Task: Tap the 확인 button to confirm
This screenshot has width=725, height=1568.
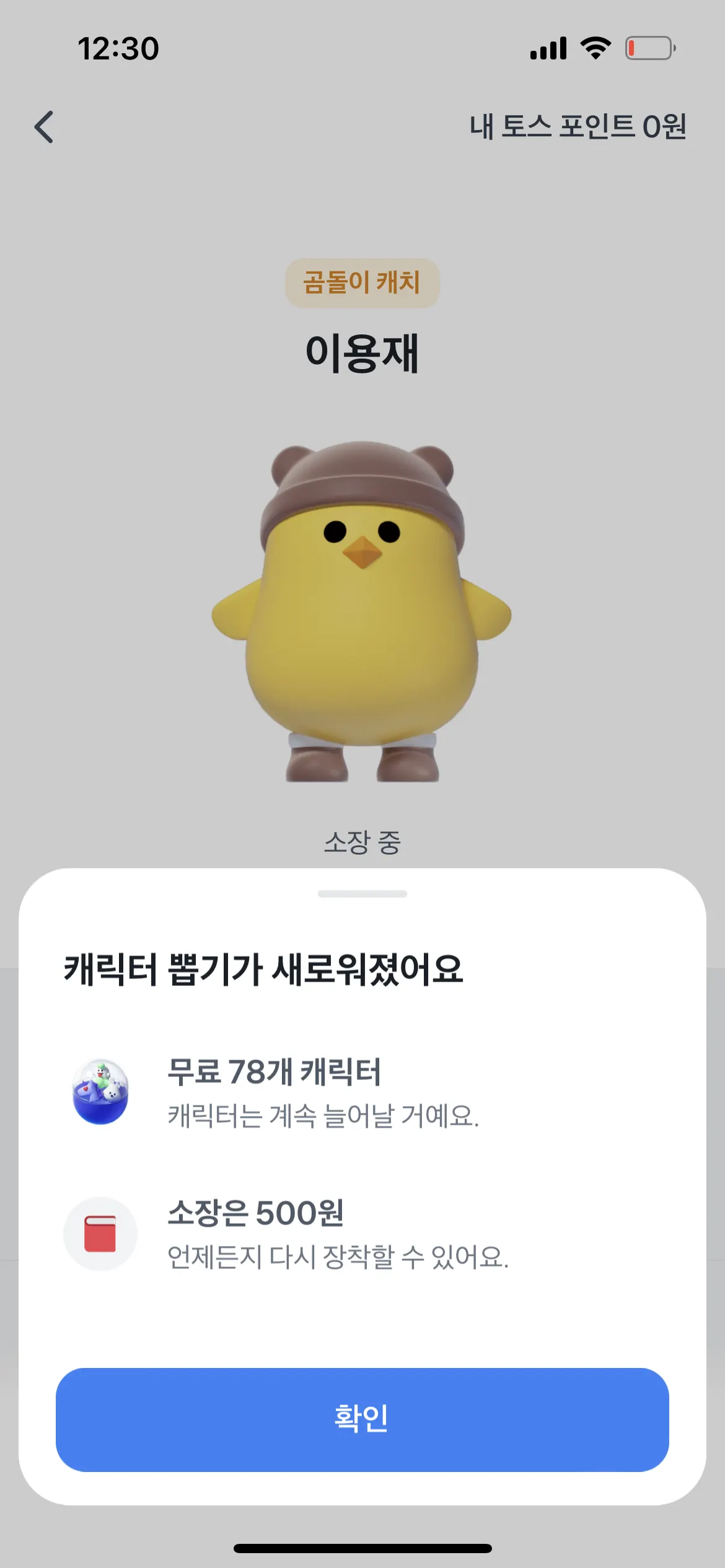Action: 362,1419
